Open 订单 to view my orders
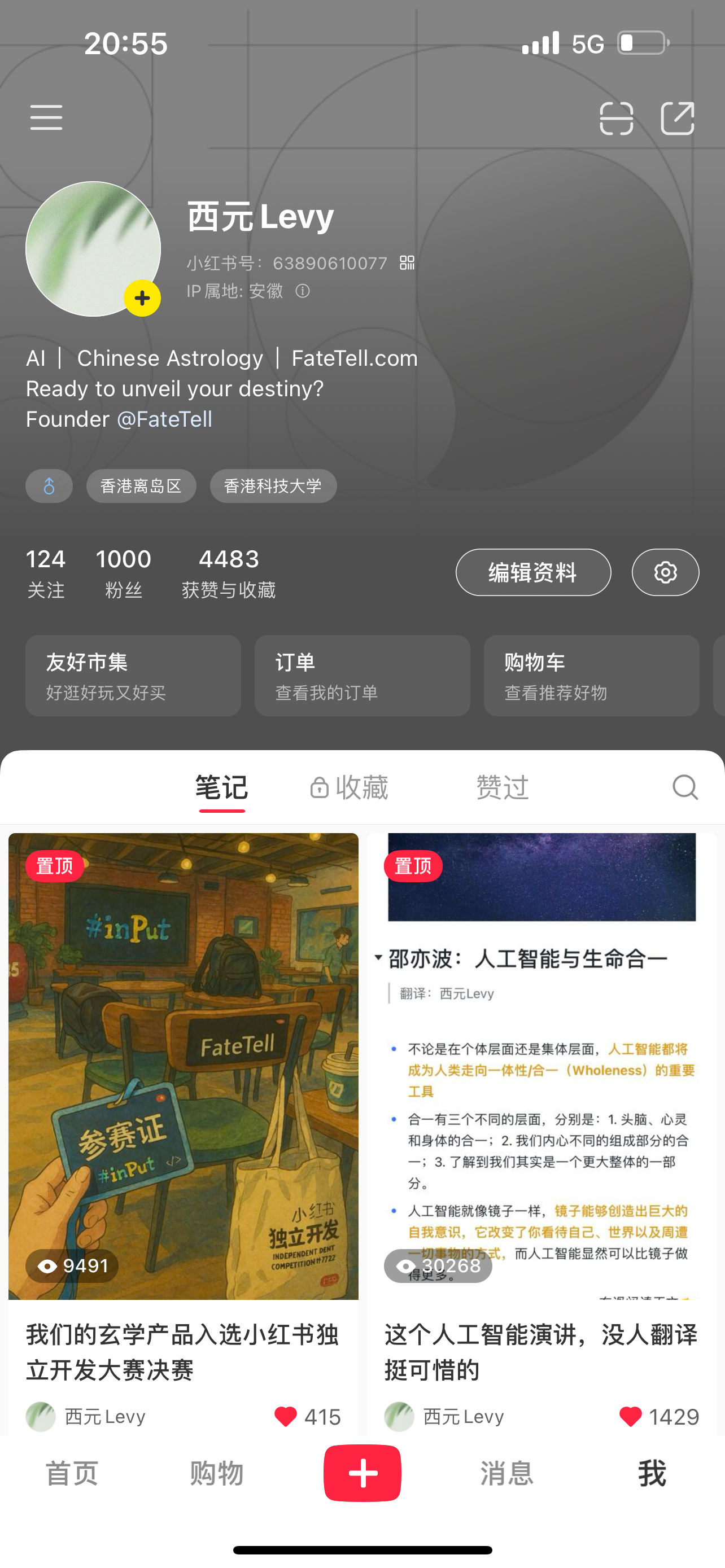725x1568 pixels. pos(362,676)
